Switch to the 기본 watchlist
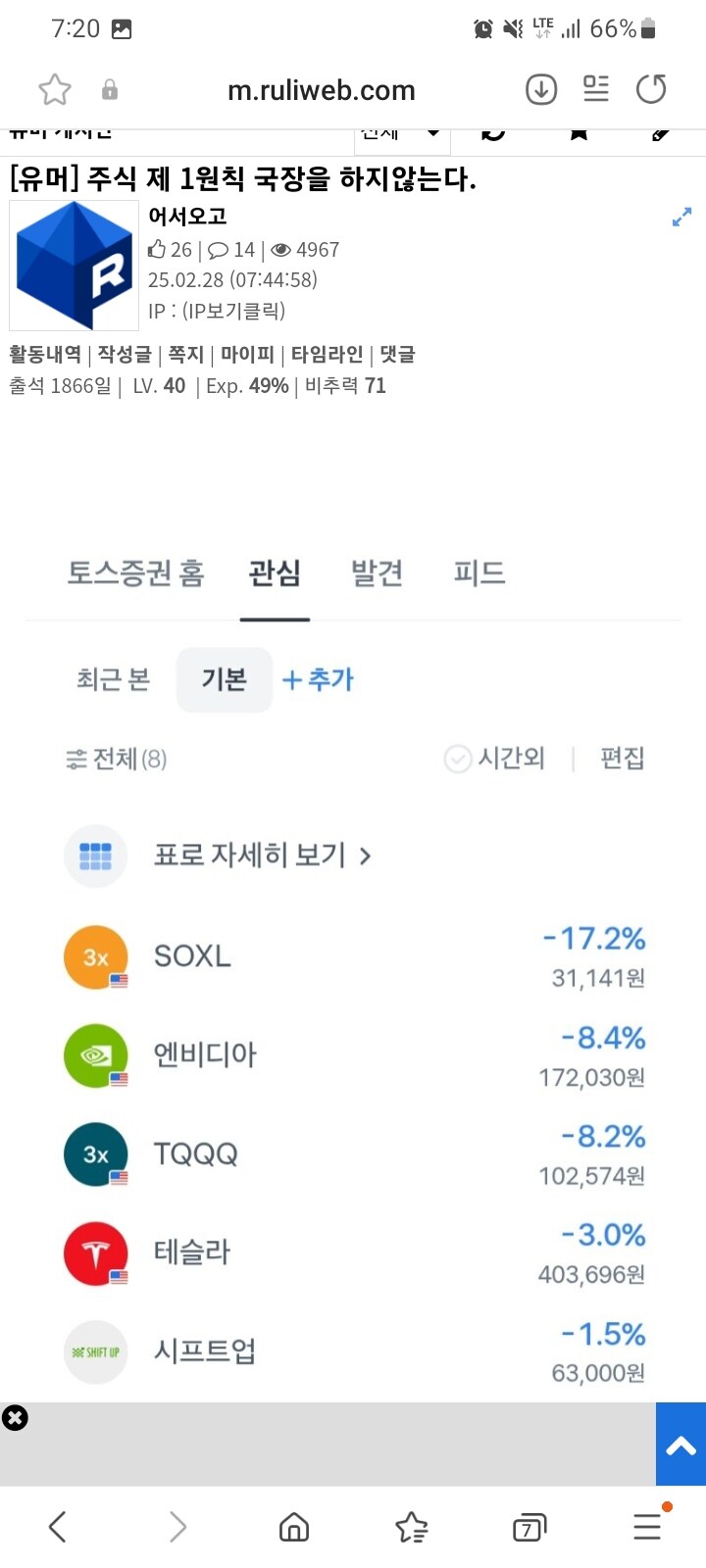This screenshot has width=706, height=1568. tap(224, 679)
